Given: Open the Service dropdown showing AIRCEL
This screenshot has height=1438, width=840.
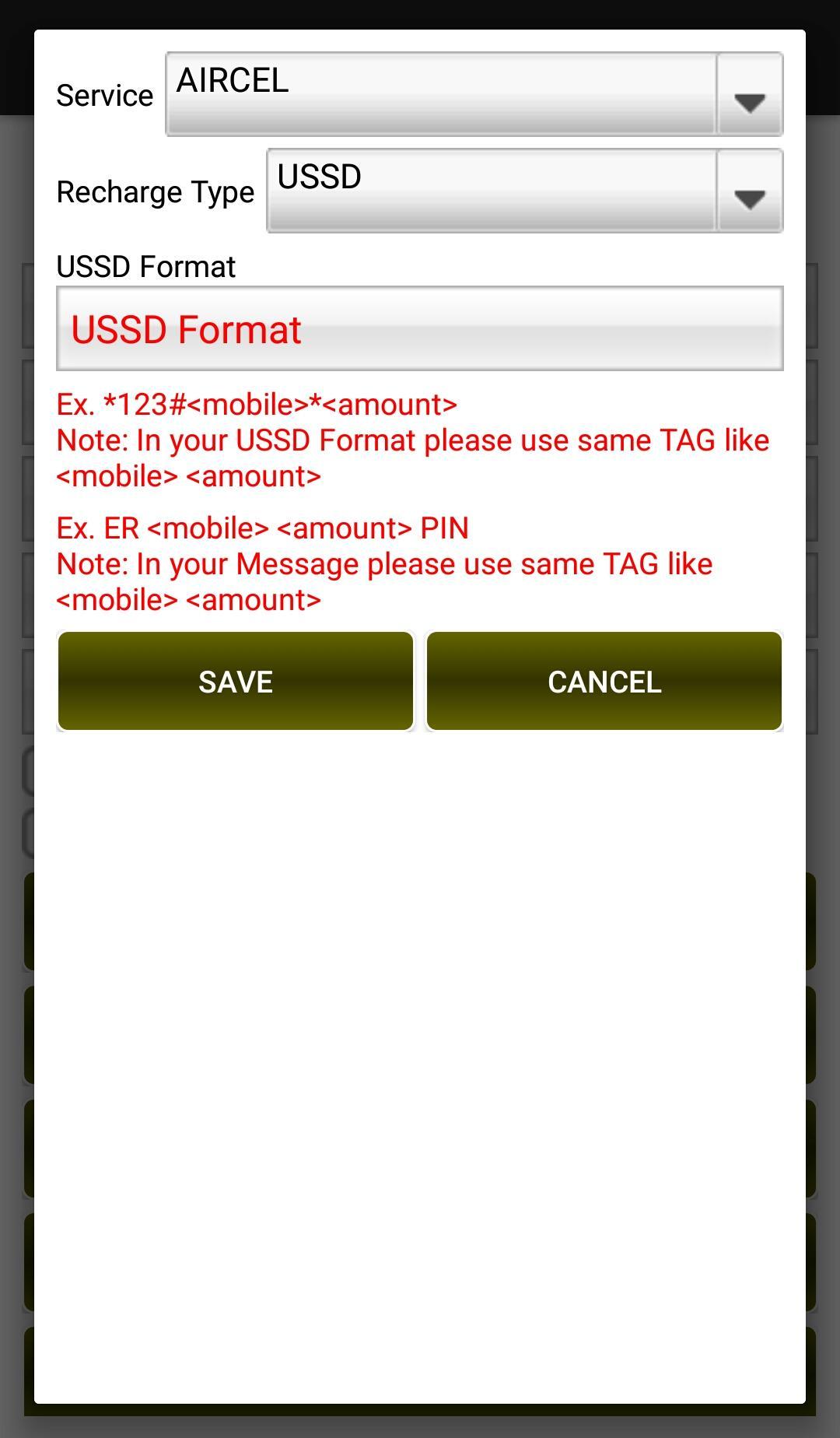Looking at the screenshot, I should tap(474, 94).
